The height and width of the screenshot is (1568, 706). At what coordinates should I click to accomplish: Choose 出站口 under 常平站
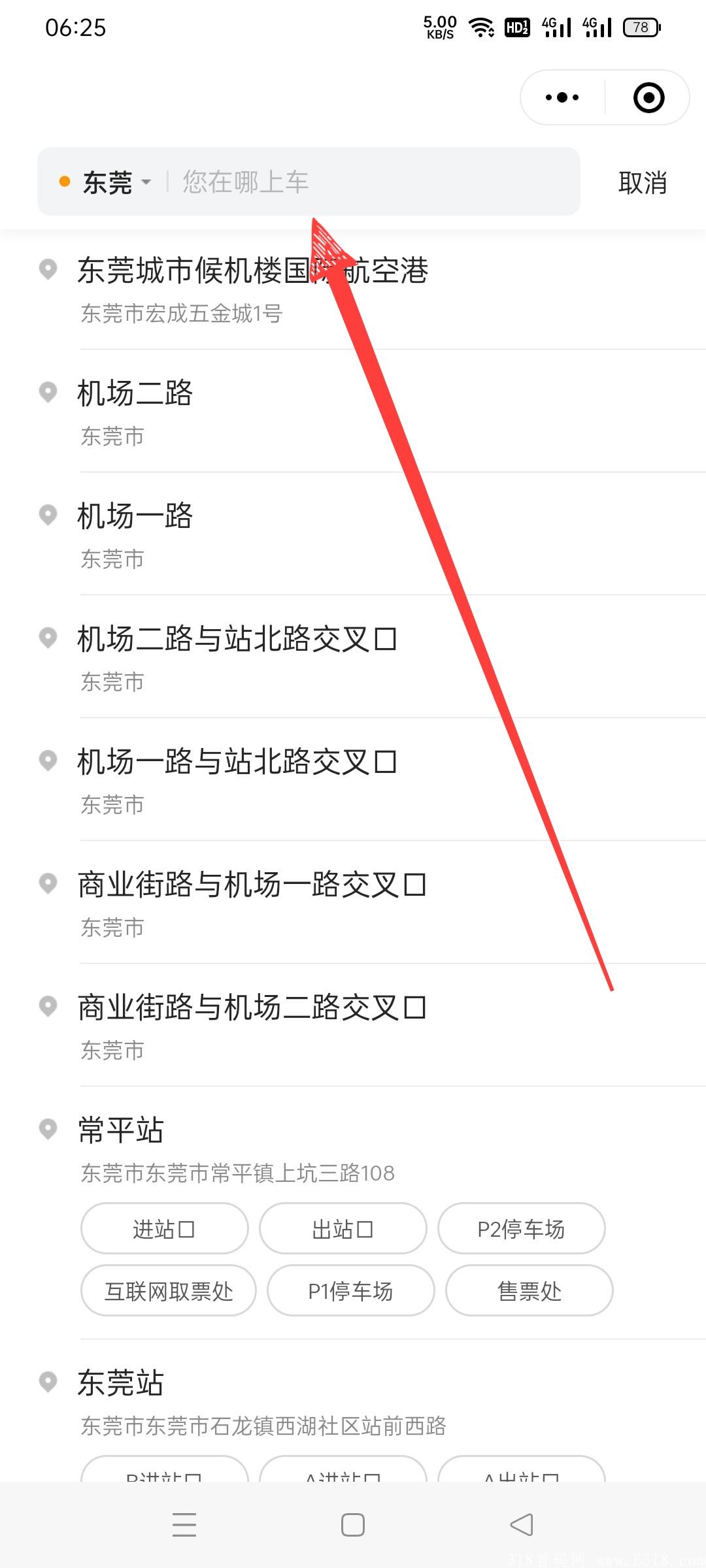[343, 1229]
